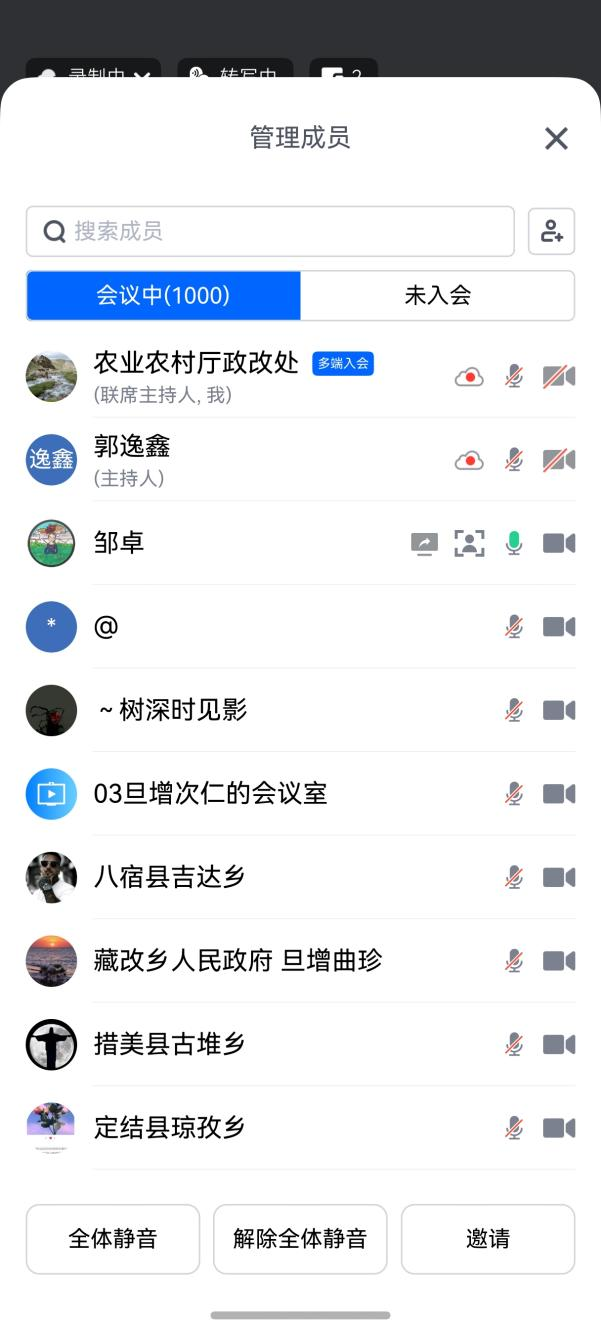Tap camera icon for 03旦增次仁的会议室

(559, 794)
